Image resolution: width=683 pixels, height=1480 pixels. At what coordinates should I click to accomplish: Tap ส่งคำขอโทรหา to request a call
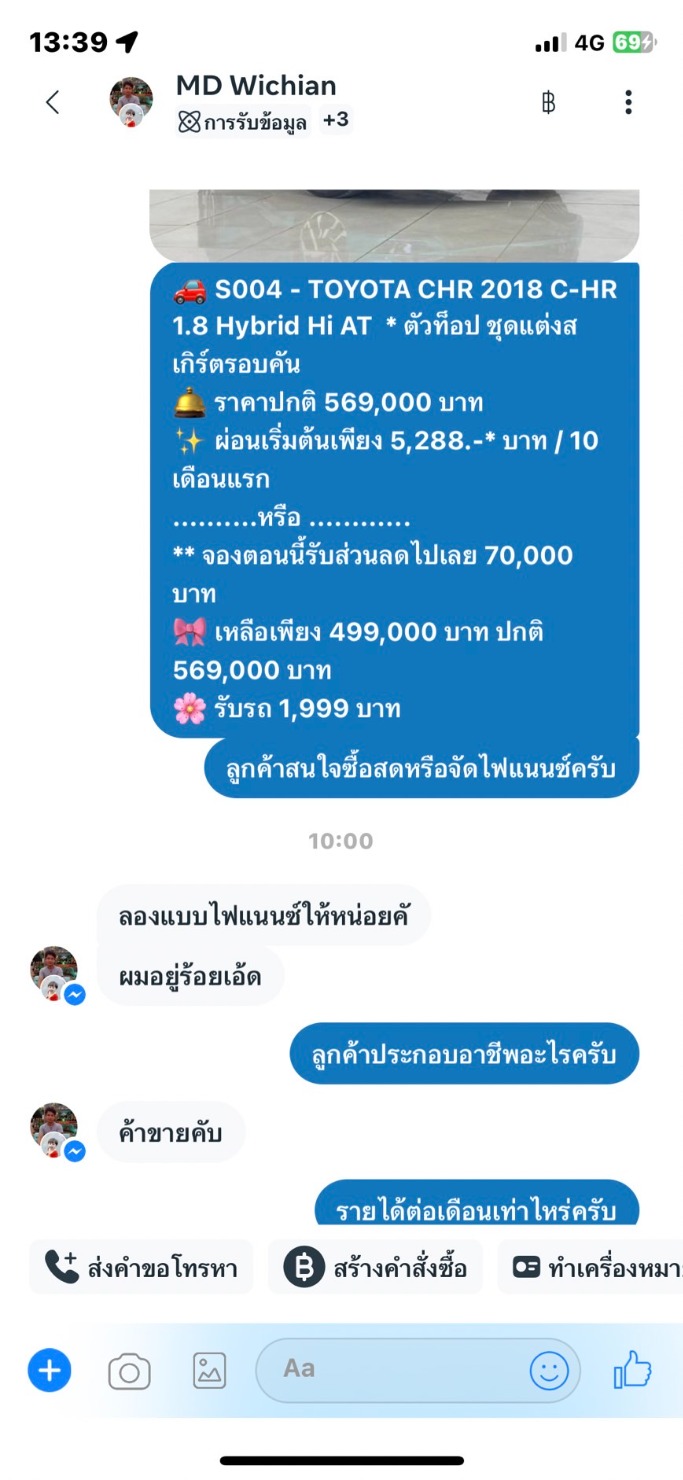coord(141,1268)
